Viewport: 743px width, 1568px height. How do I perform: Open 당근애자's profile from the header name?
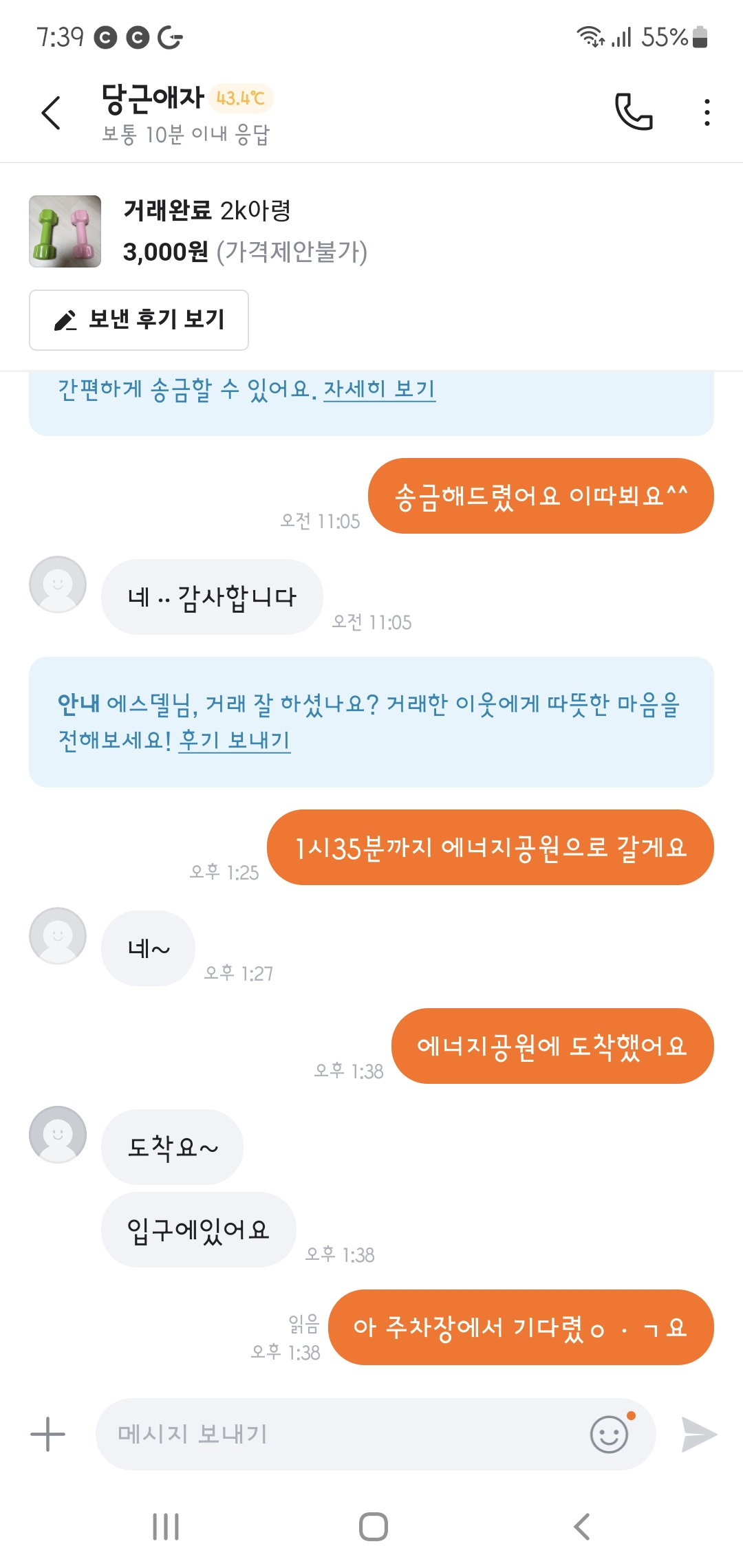click(x=153, y=98)
